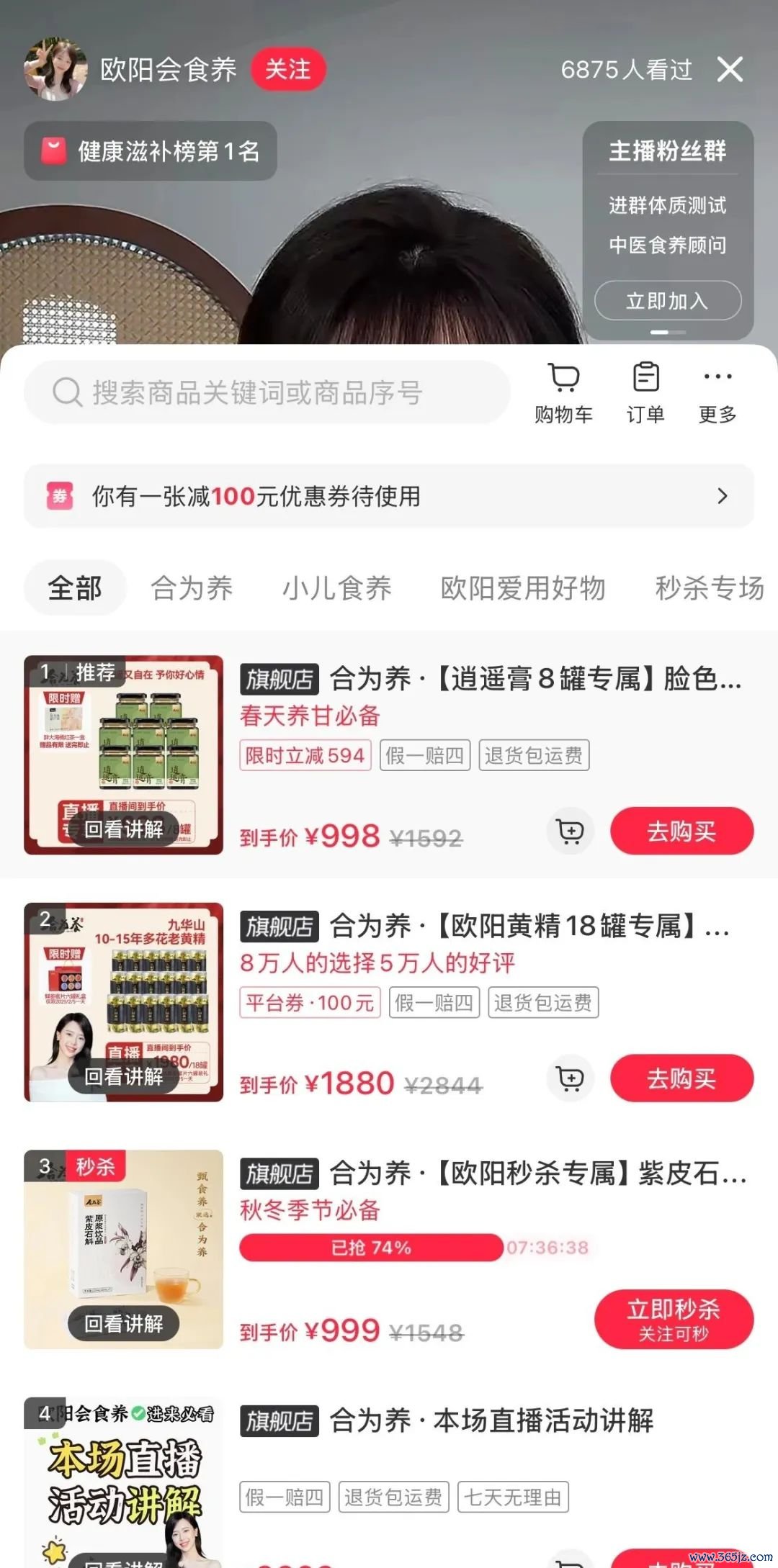Follow 欧阳会食养 with the 关注 button
Image resolution: width=778 pixels, height=1568 pixels.
(288, 70)
